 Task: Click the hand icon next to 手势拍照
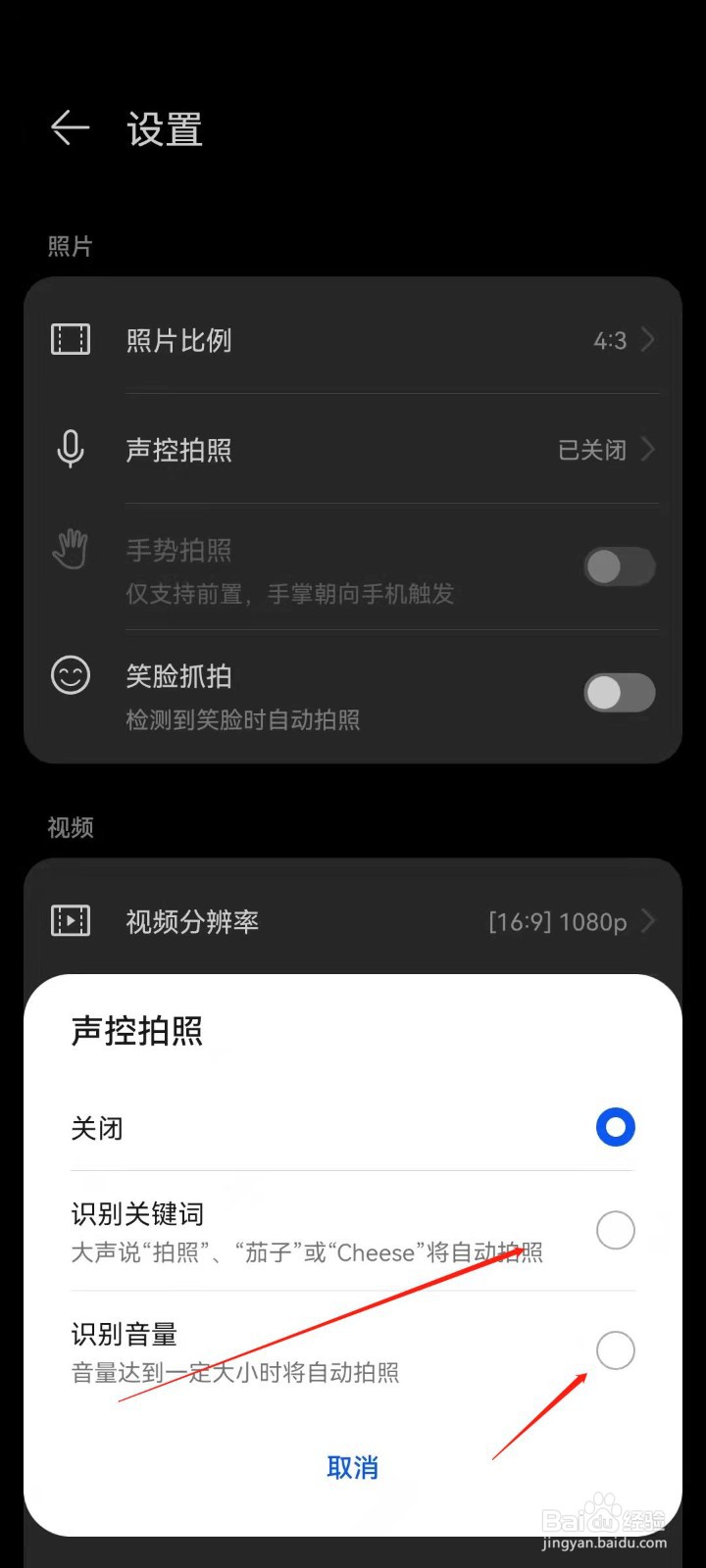[70, 549]
